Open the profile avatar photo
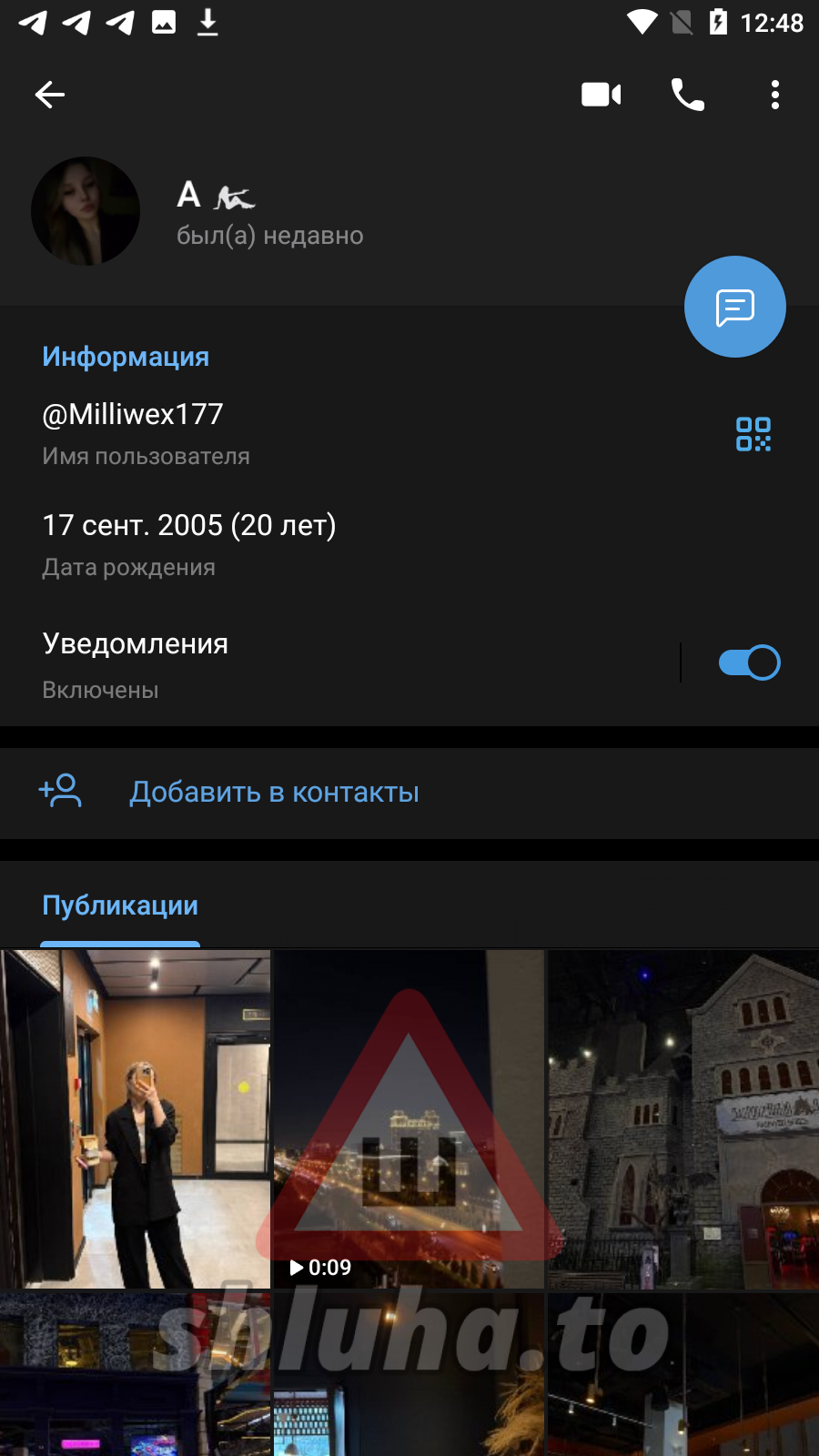819x1456 pixels. (86, 211)
